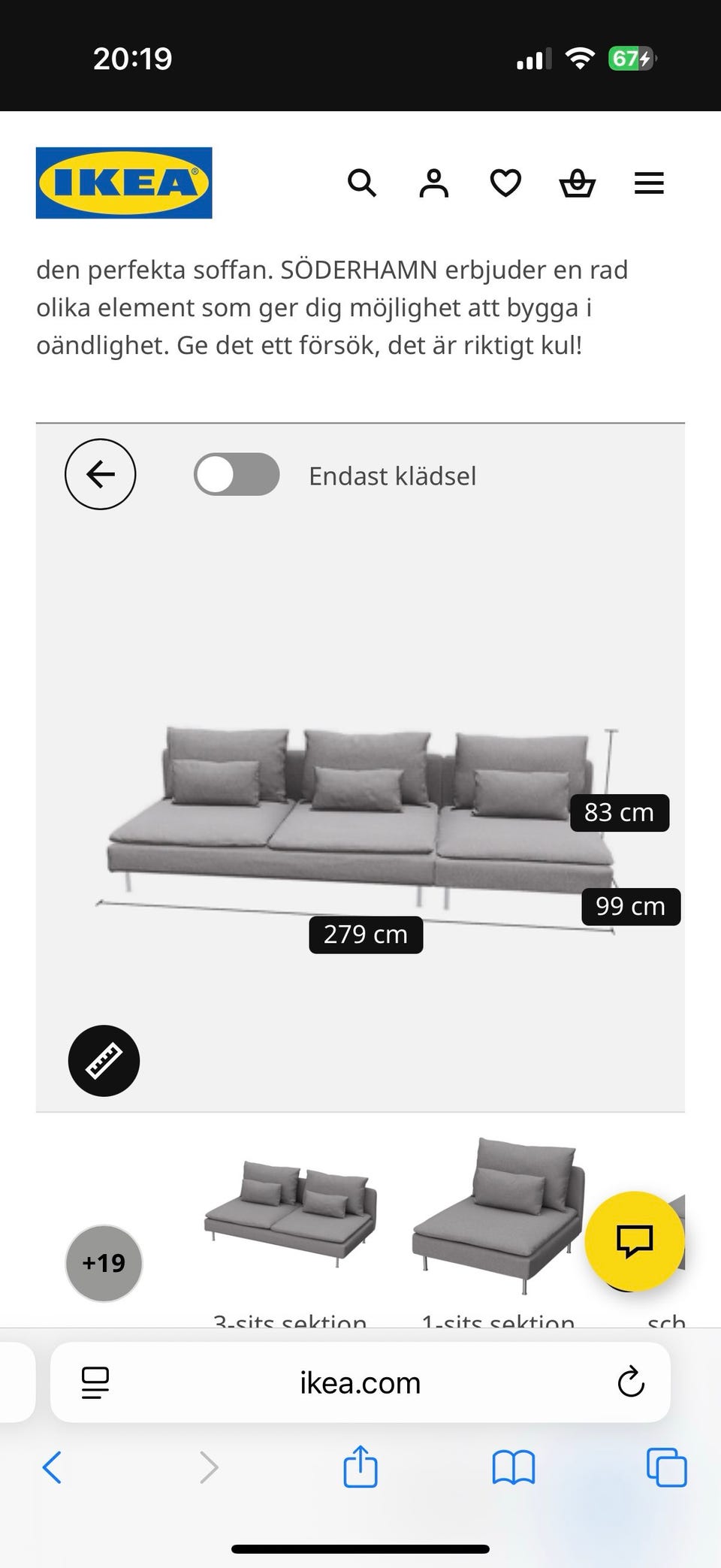The height and width of the screenshot is (1568, 721).
Task: Click the +19 images badge
Action: 104,1263
